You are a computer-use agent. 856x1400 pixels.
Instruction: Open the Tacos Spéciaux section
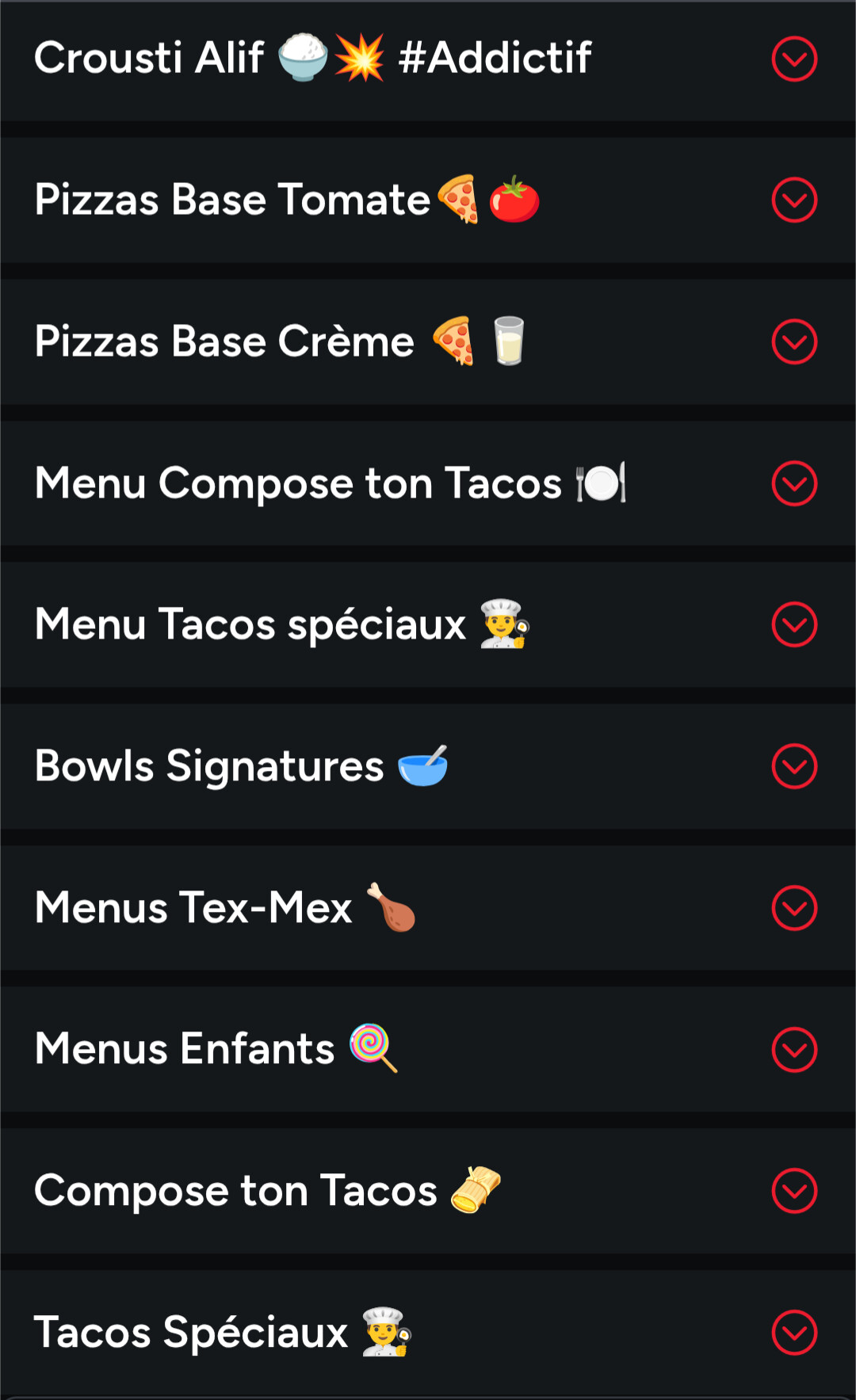pos(794,1333)
